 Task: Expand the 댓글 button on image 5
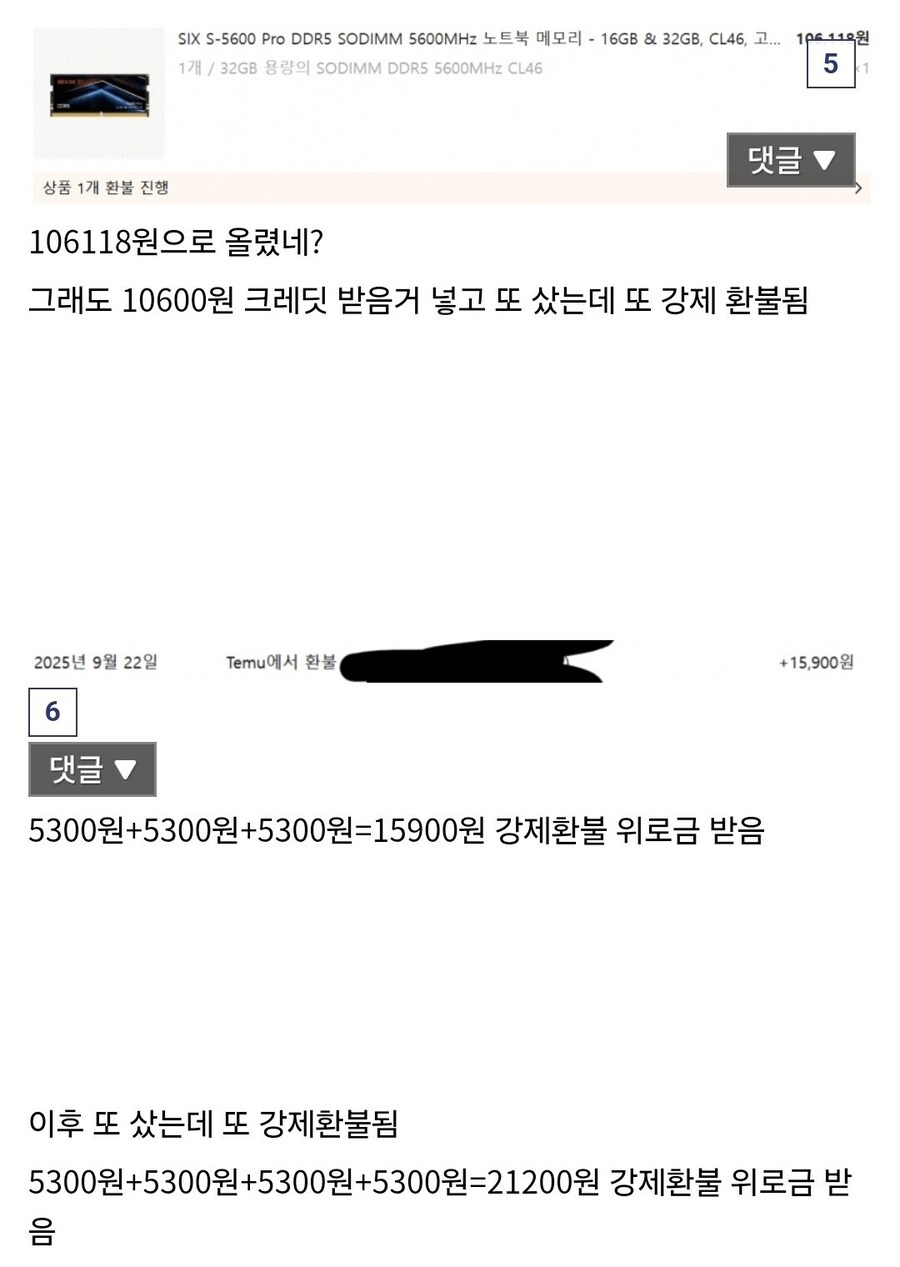tap(790, 160)
